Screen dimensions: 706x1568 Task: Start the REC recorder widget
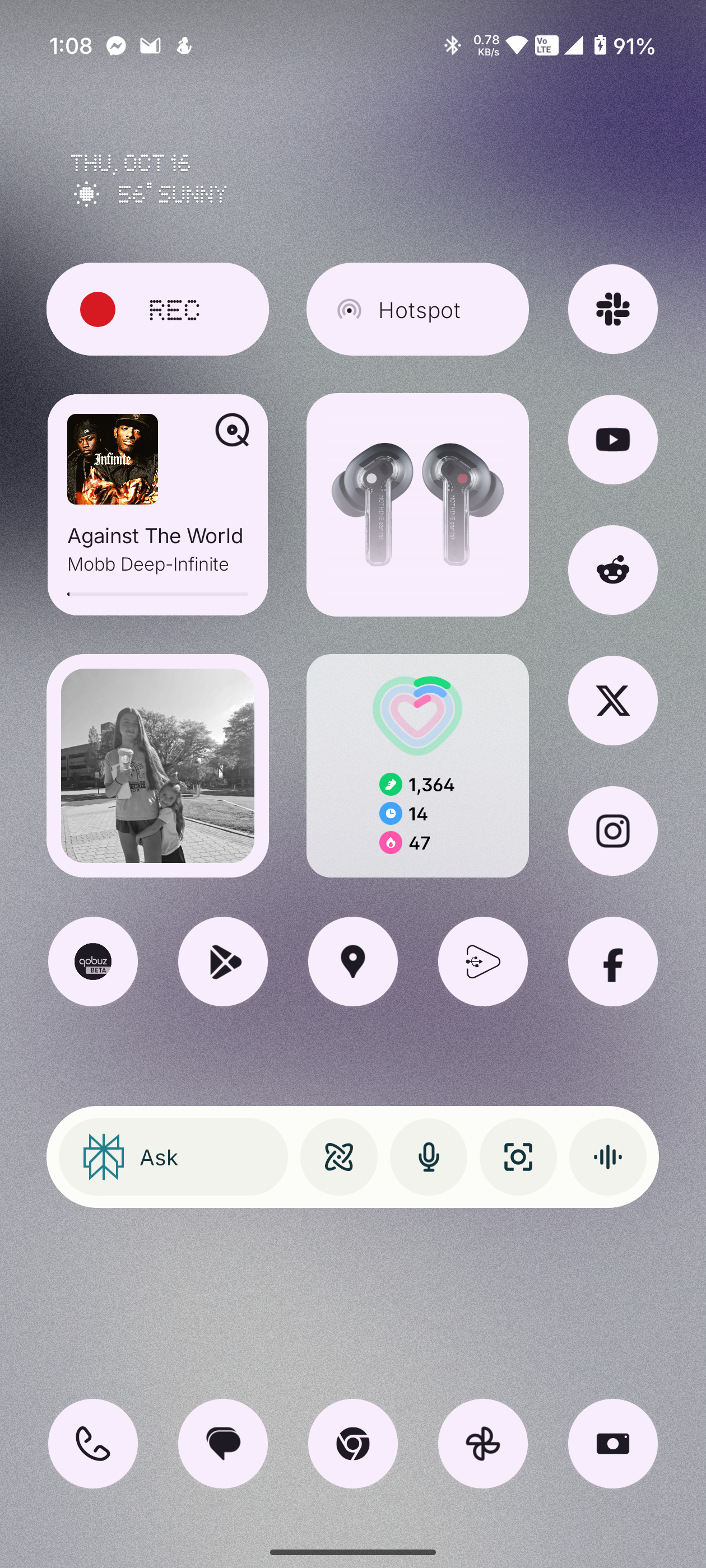157,309
